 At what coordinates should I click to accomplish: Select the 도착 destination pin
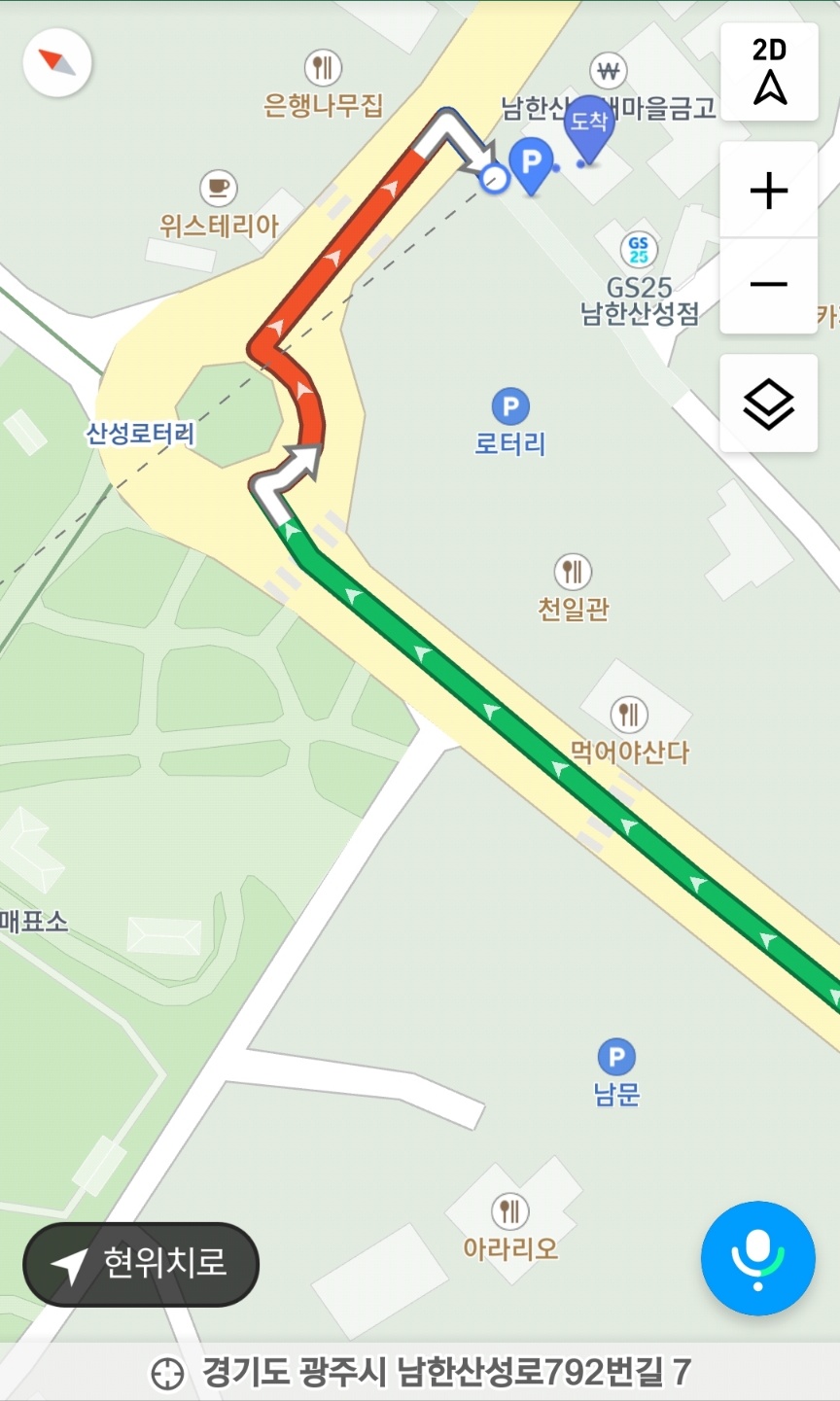pos(588,129)
